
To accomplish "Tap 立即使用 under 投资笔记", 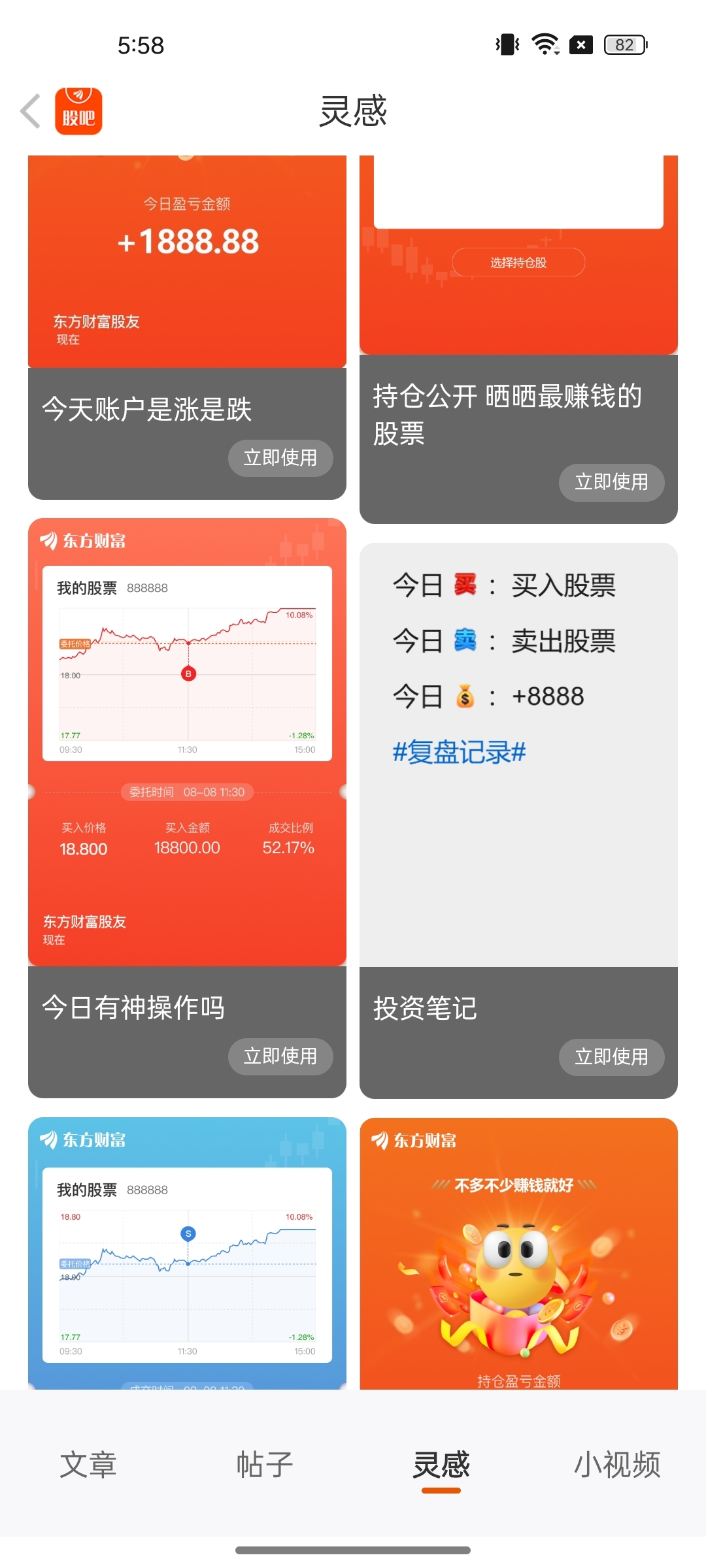I will click(x=611, y=1057).
